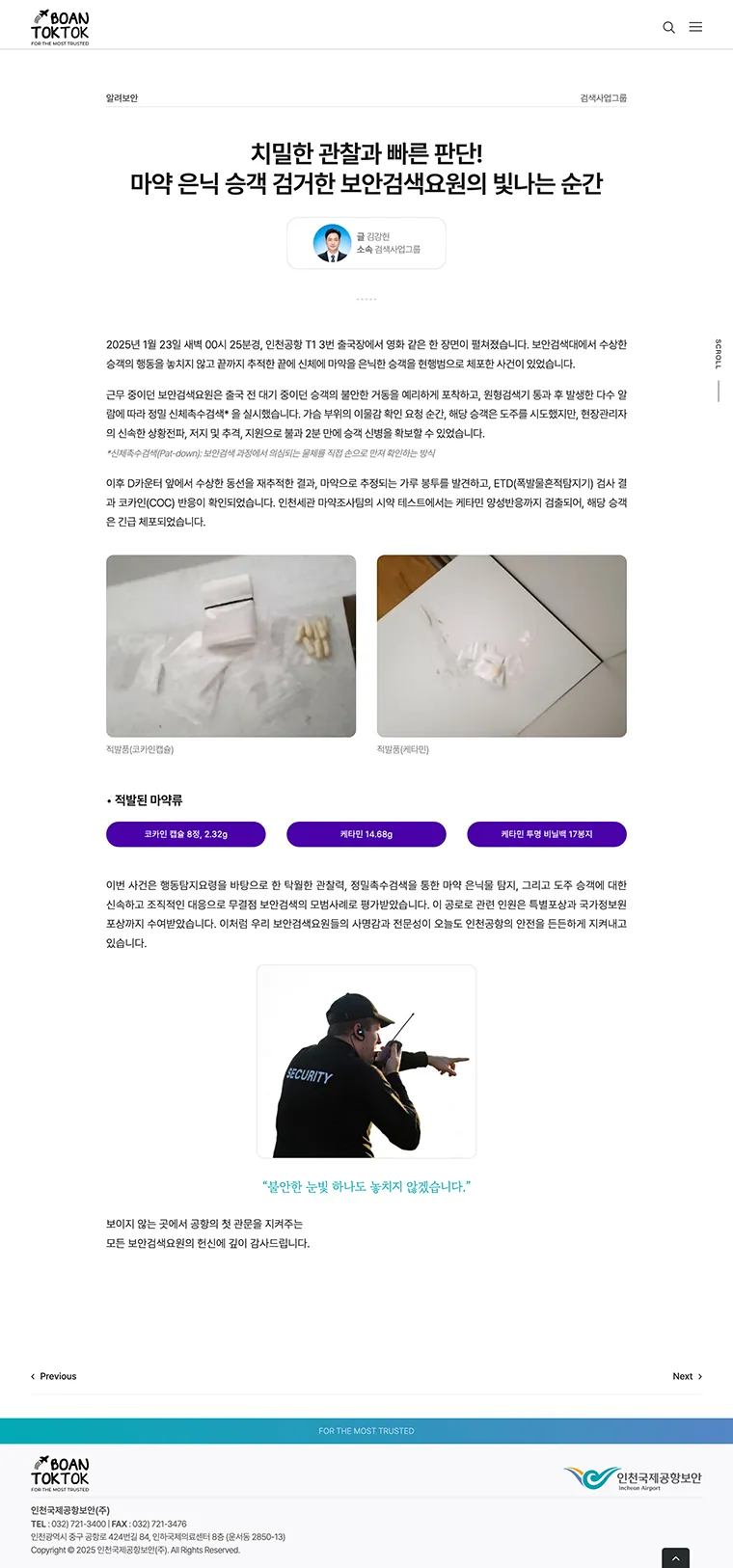Open the search icon in the header
This screenshot has height=1568, width=733.
pyautogui.click(x=668, y=27)
